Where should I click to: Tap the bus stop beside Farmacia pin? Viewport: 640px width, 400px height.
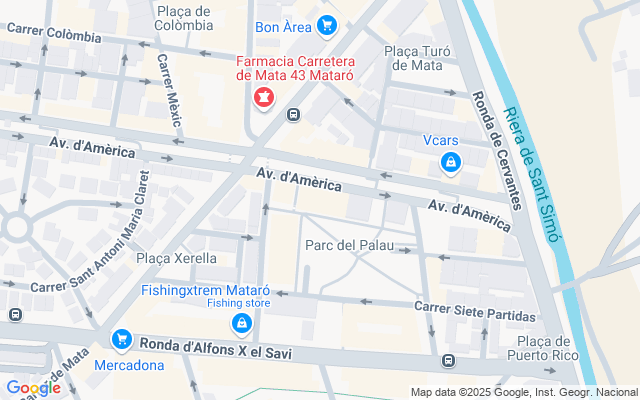tap(293, 114)
